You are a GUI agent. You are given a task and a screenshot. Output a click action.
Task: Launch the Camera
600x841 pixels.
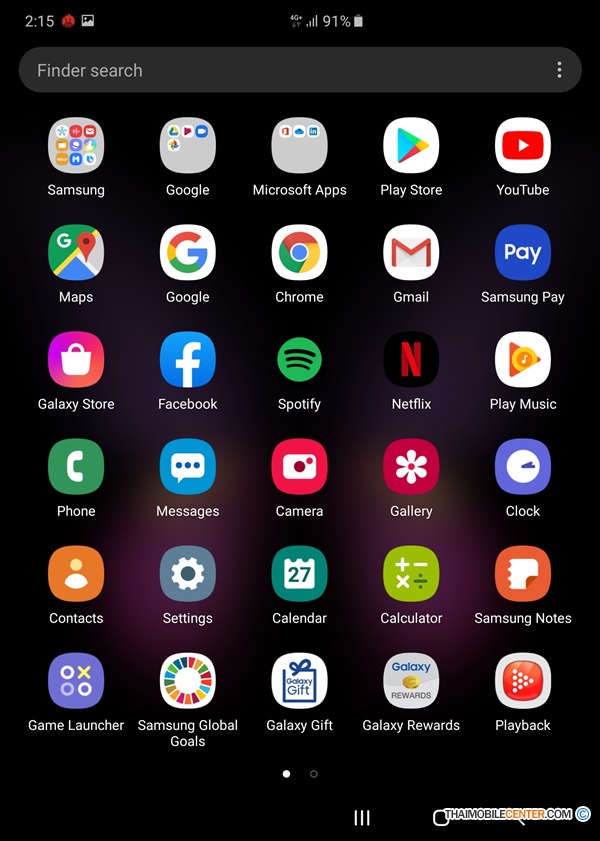point(299,467)
